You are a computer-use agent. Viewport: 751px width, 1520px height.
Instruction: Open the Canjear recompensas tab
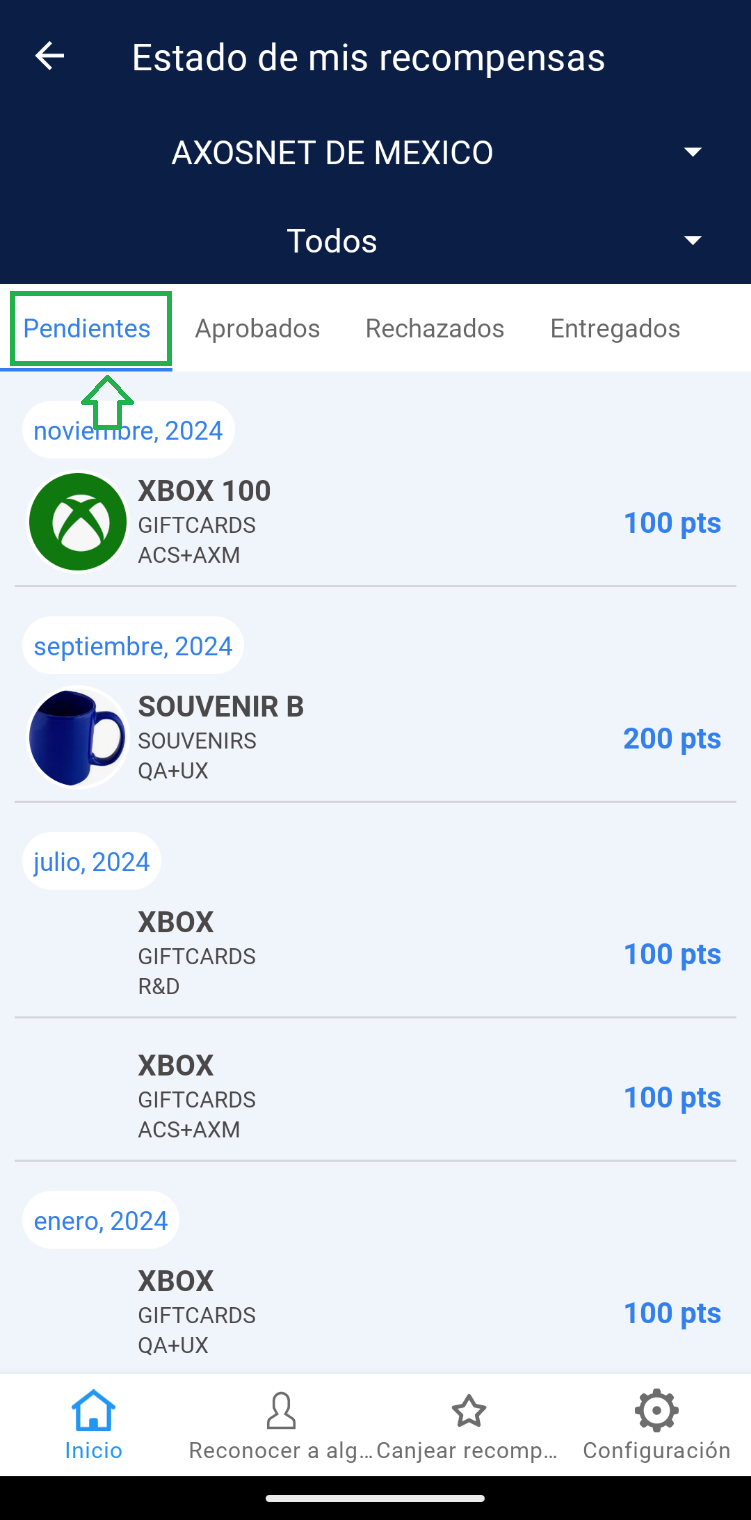pos(468,1425)
